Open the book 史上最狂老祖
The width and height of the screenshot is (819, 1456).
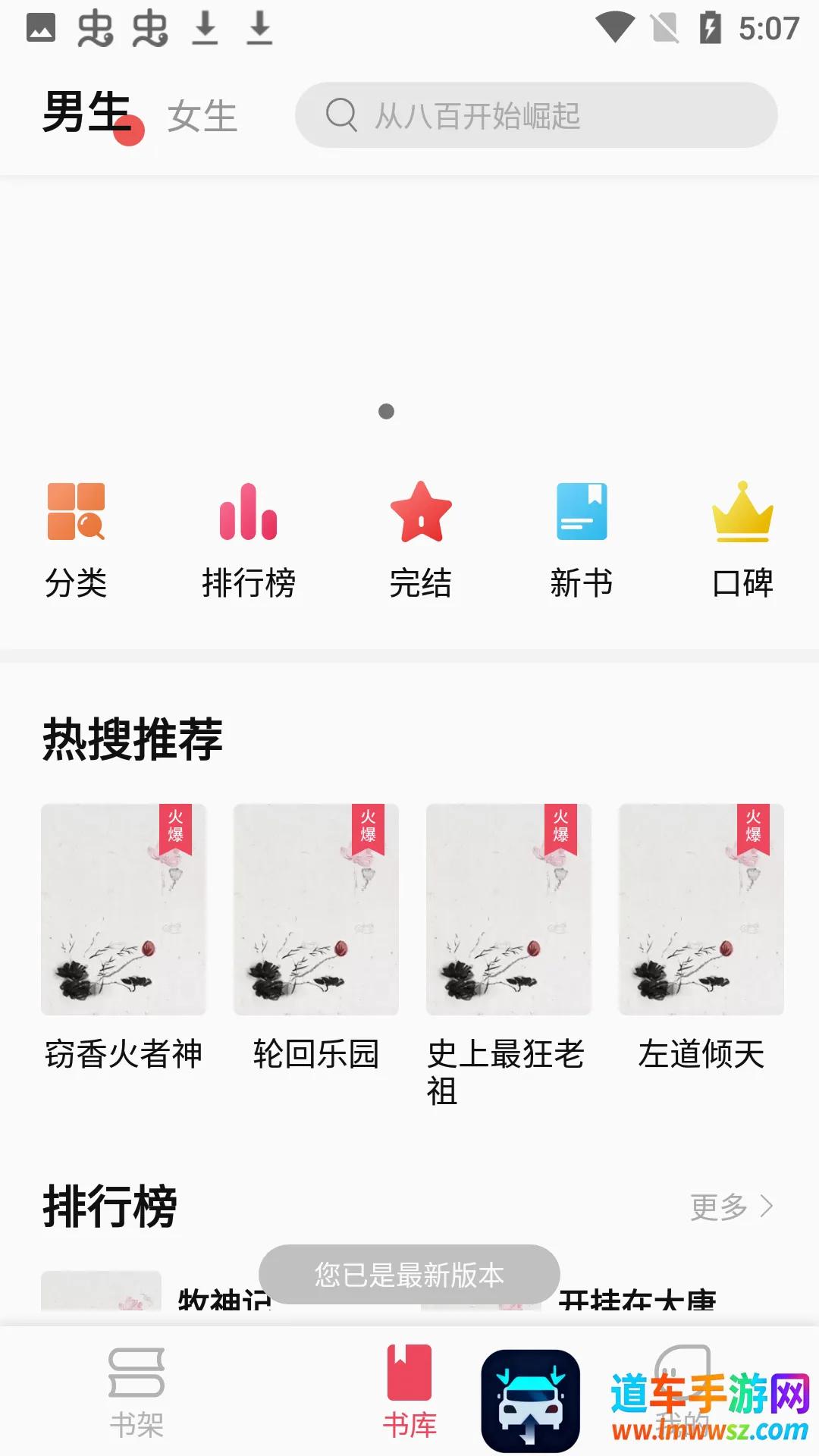(509, 955)
